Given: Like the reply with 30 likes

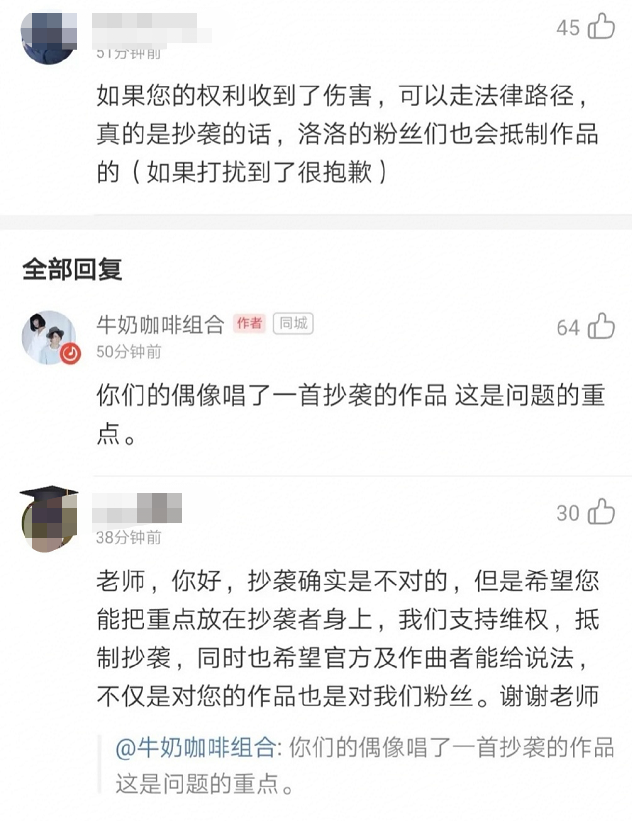Looking at the screenshot, I should (602, 512).
